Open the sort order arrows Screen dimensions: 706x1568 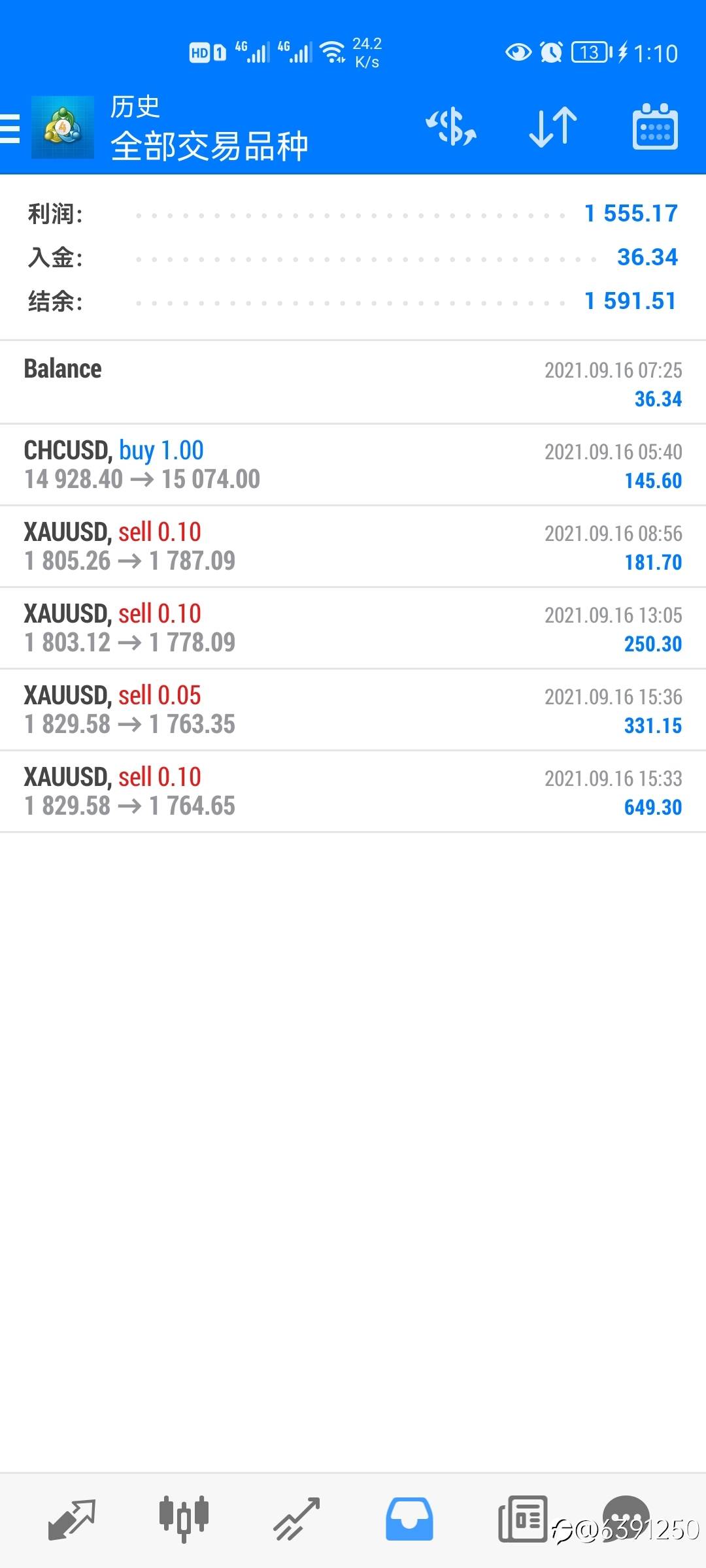tap(553, 127)
